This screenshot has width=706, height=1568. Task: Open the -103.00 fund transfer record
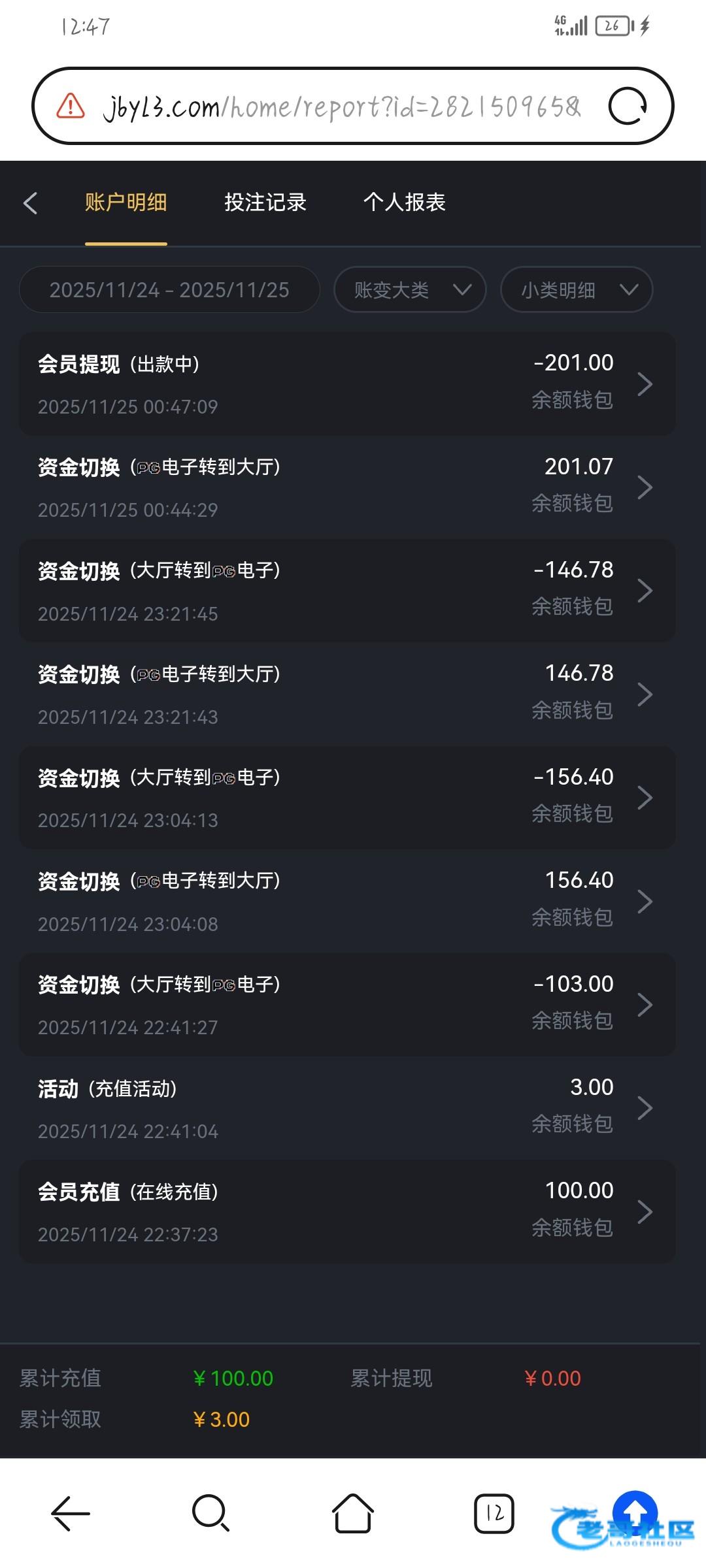coord(346,1005)
